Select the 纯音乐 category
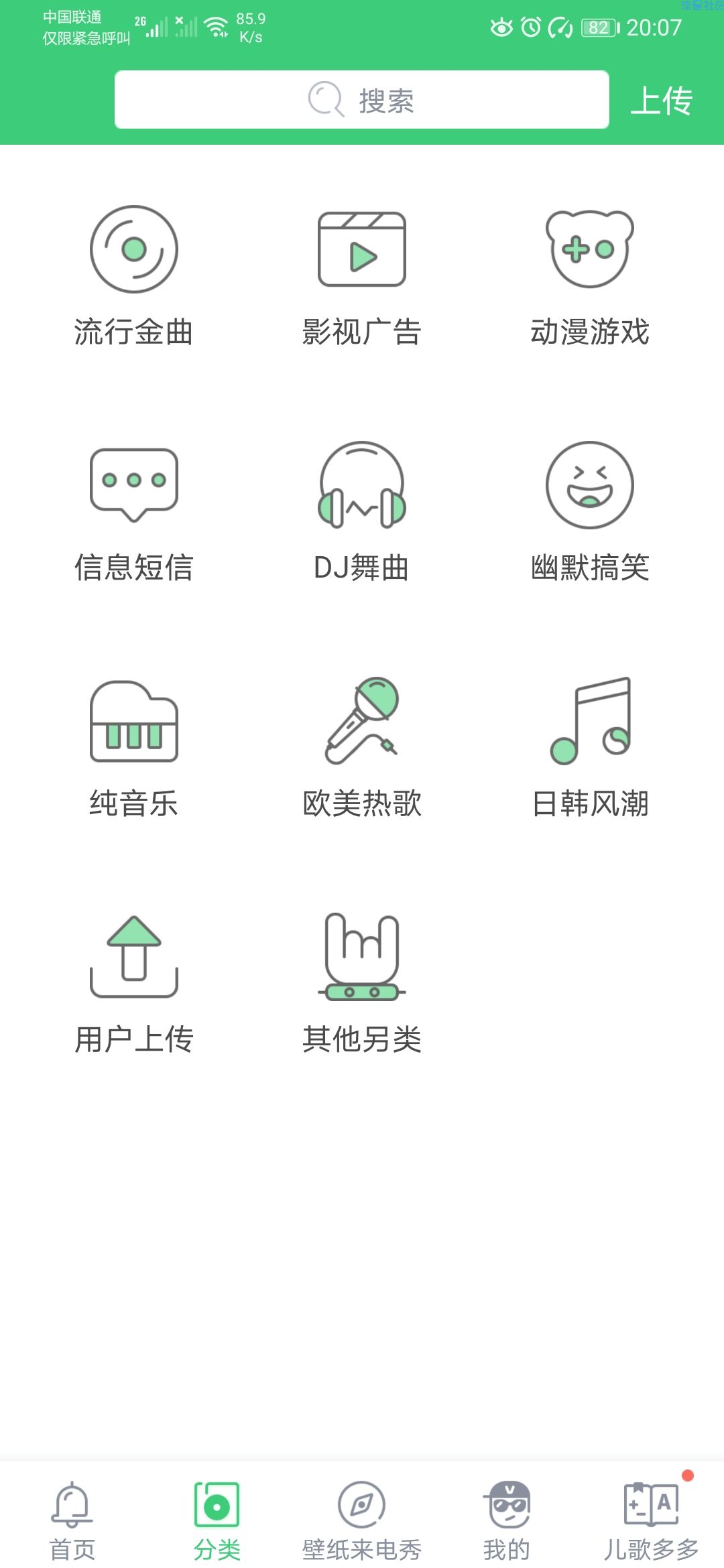 (x=134, y=748)
